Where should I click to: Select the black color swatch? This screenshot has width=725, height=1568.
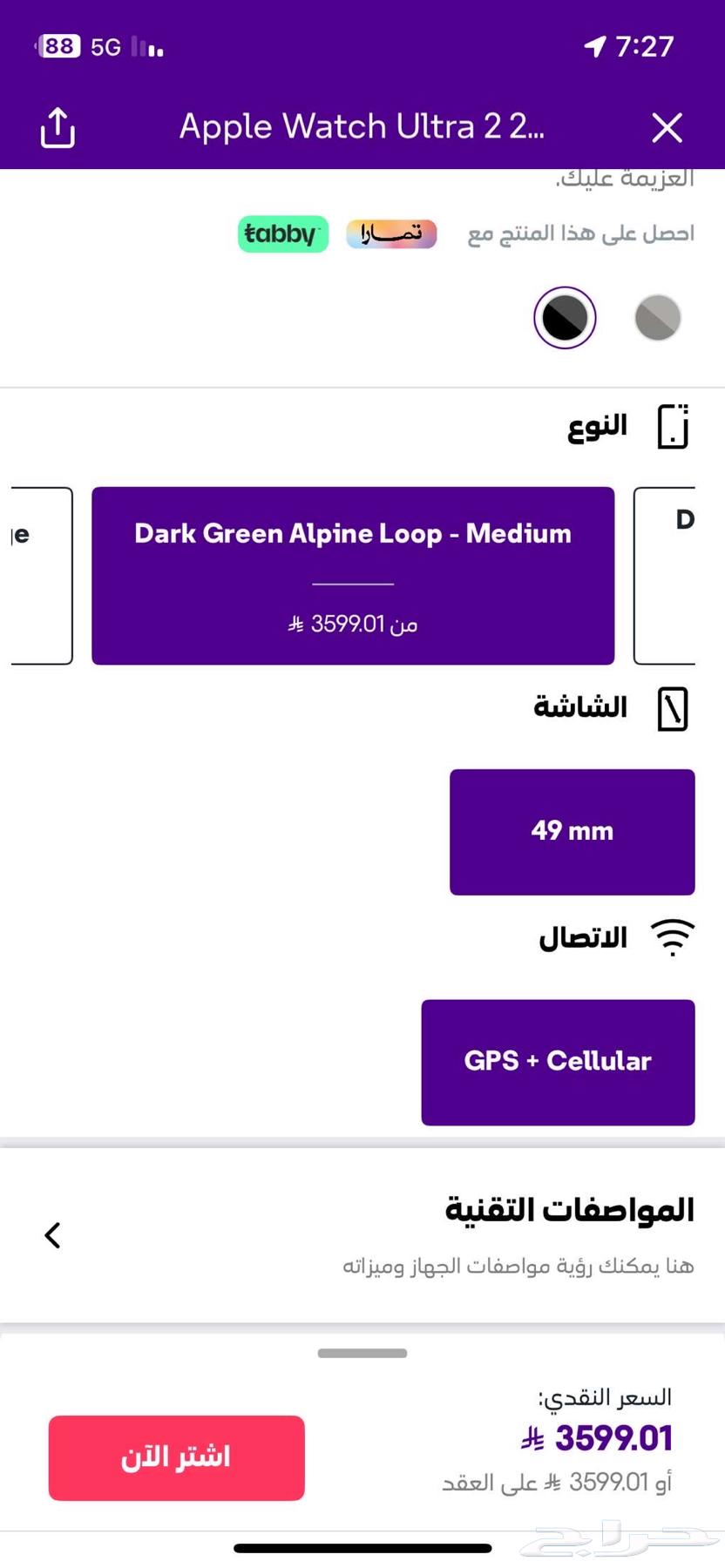(x=565, y=317)
